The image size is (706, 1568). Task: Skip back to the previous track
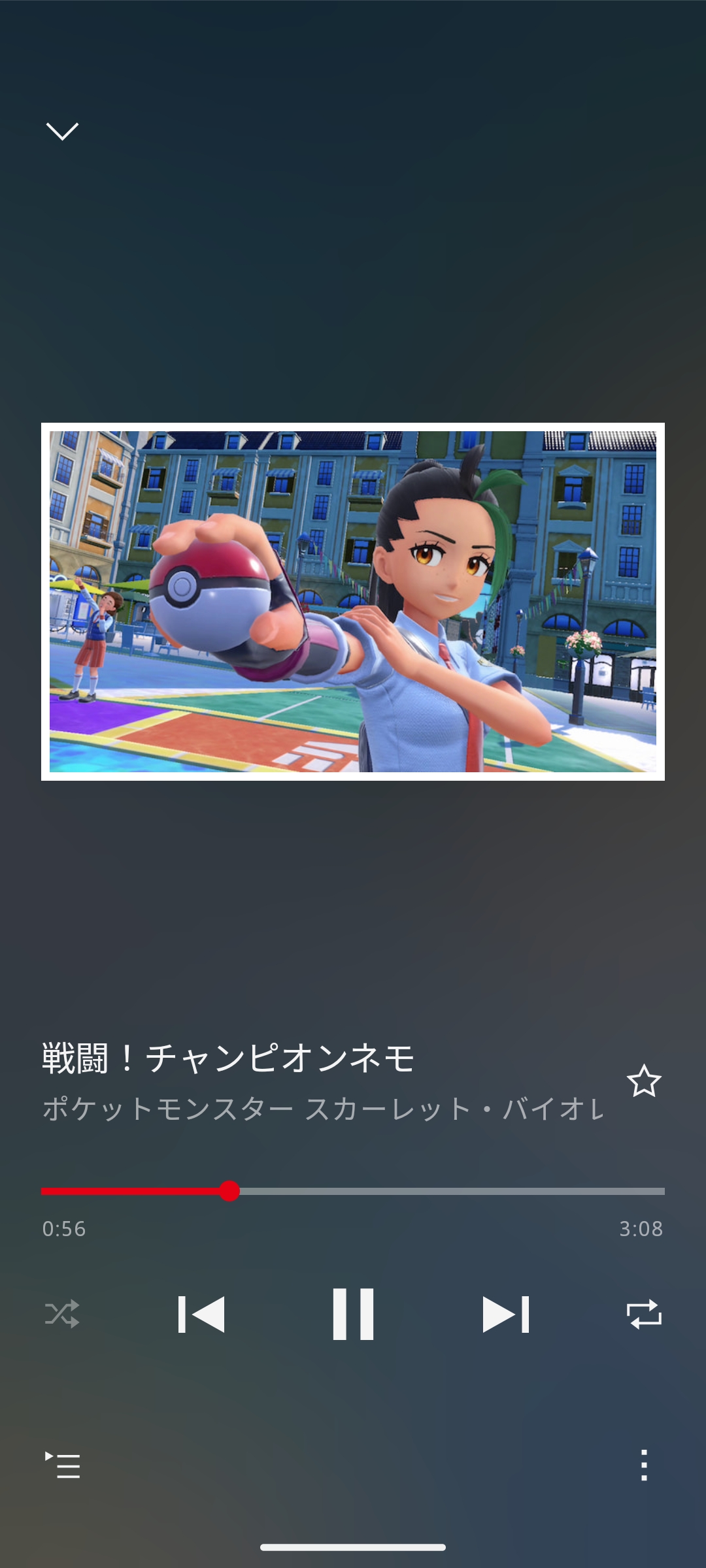pyautogui.click(x=201, y=1314)
